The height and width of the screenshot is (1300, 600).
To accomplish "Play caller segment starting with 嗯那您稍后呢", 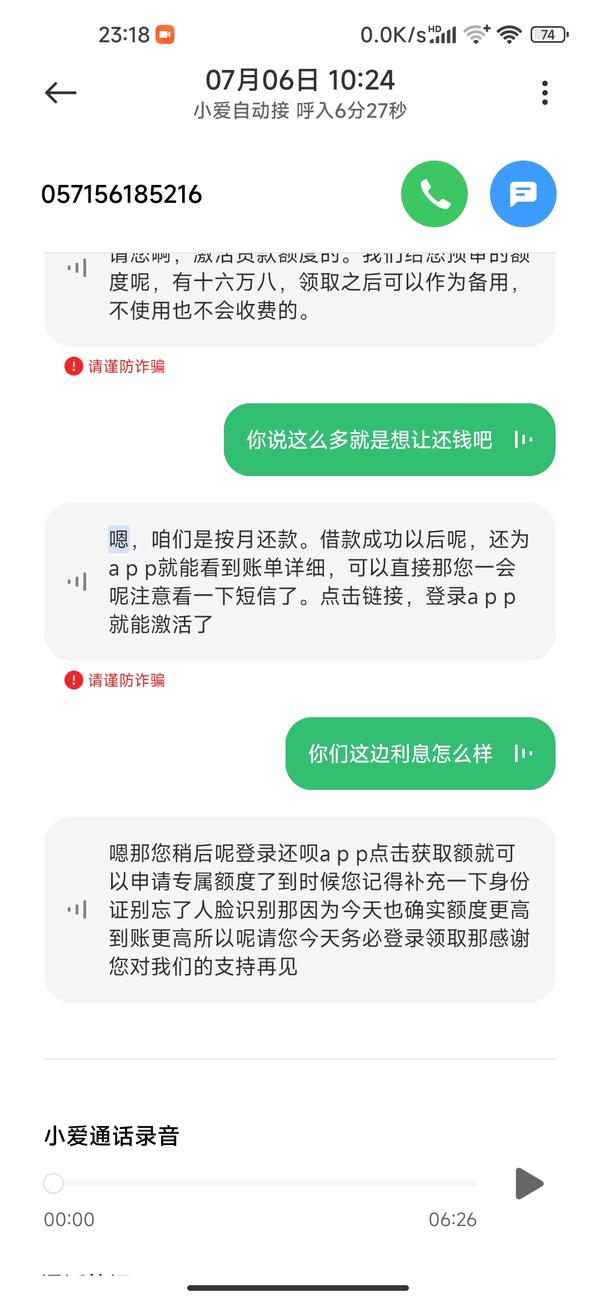I will [x=77, y=910].
